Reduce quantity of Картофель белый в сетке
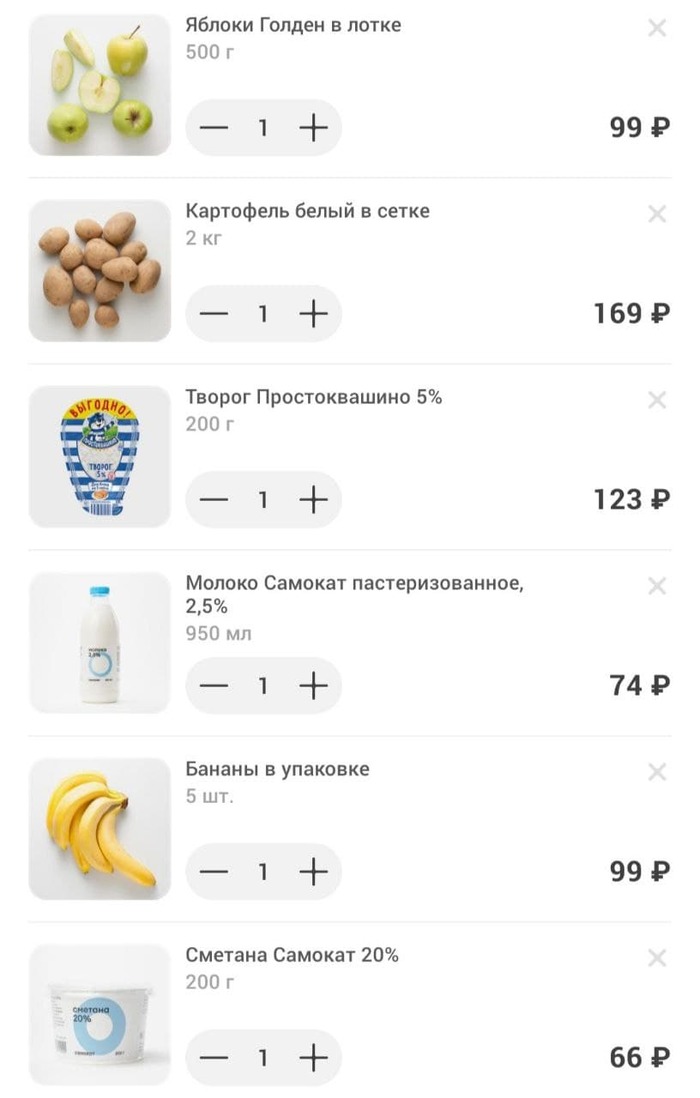This screenshot has width=700, height=1098. coord(214,314)
